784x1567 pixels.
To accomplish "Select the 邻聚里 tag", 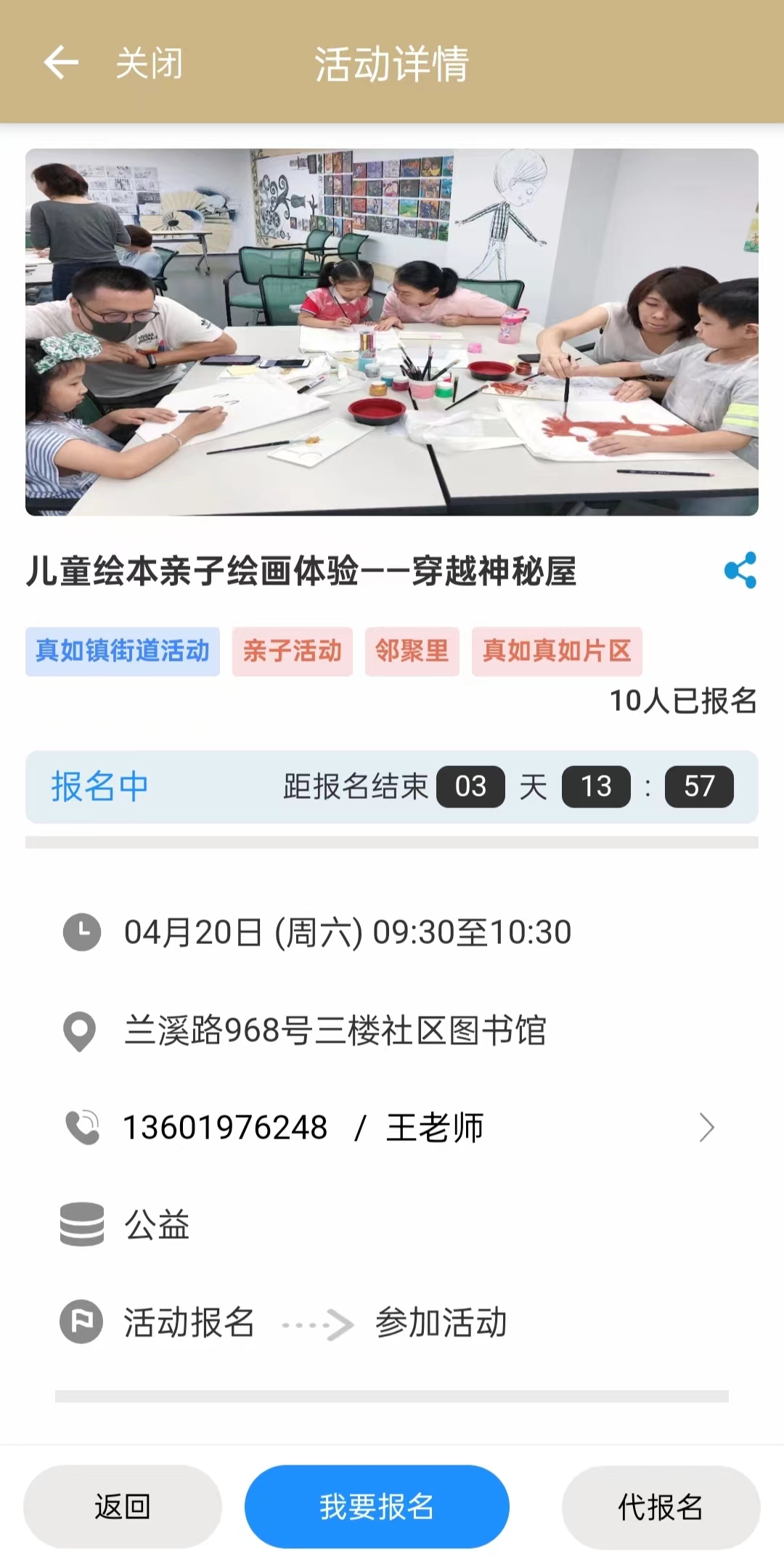I will (412, 651).
